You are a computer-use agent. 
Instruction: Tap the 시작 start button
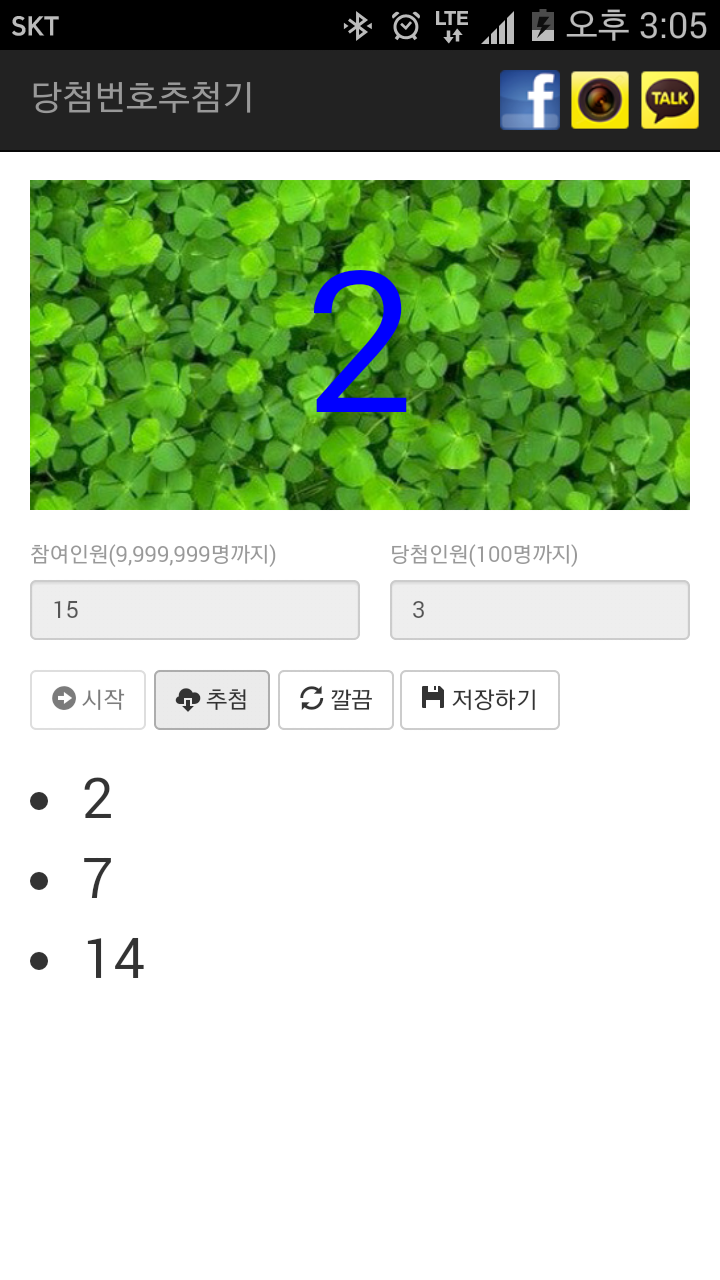(88, 700)
